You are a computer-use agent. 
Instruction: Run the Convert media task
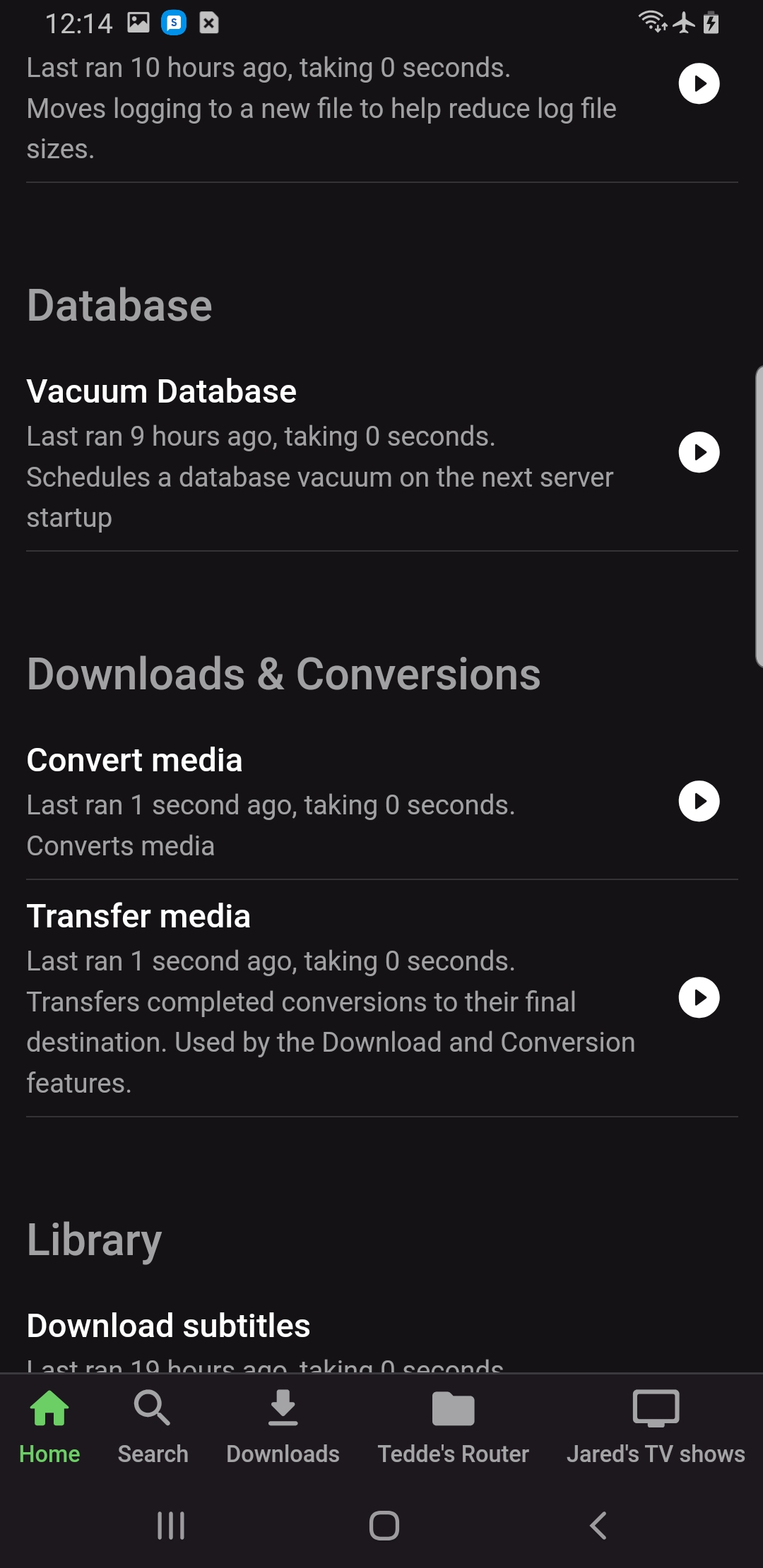tap(699, 801)
